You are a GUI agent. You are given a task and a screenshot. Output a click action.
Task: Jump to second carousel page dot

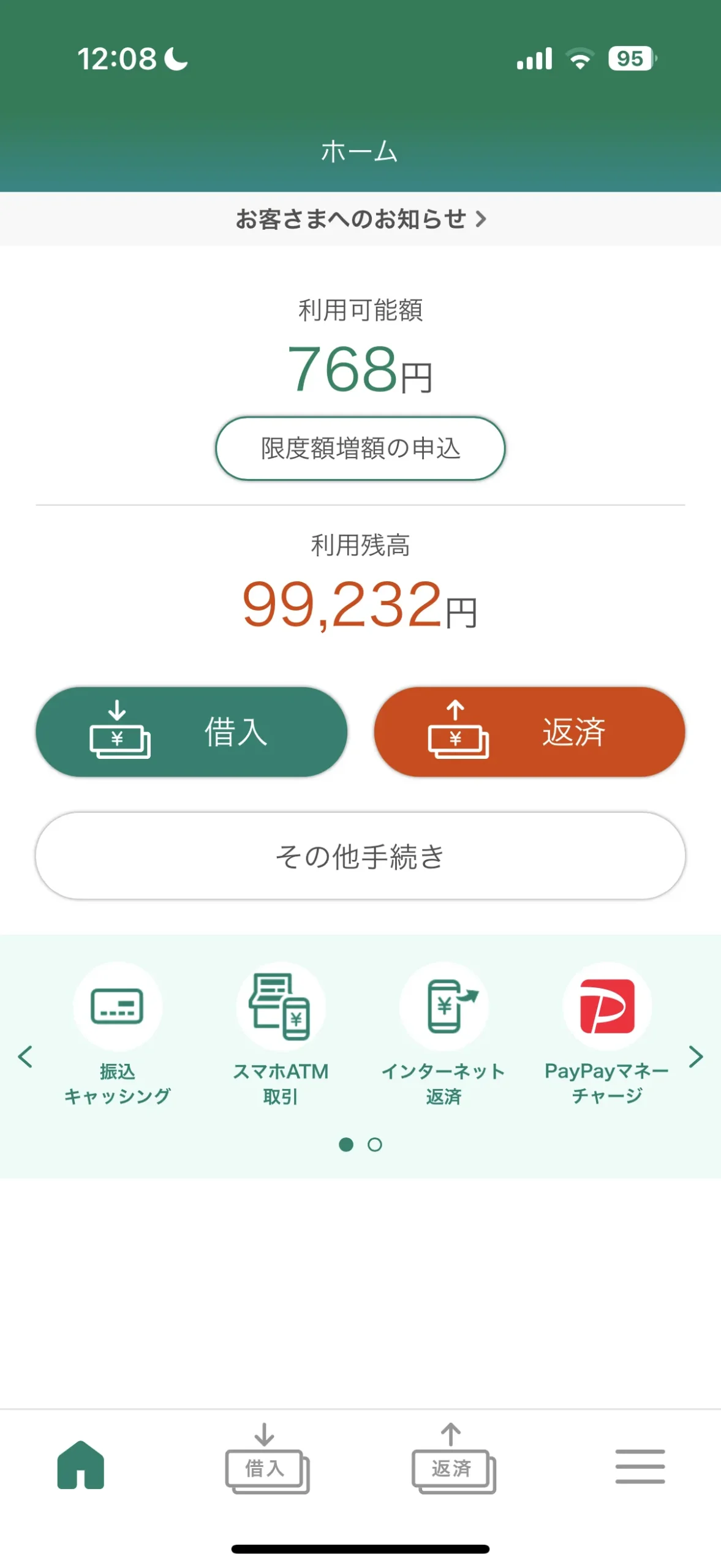[375, 1144]
